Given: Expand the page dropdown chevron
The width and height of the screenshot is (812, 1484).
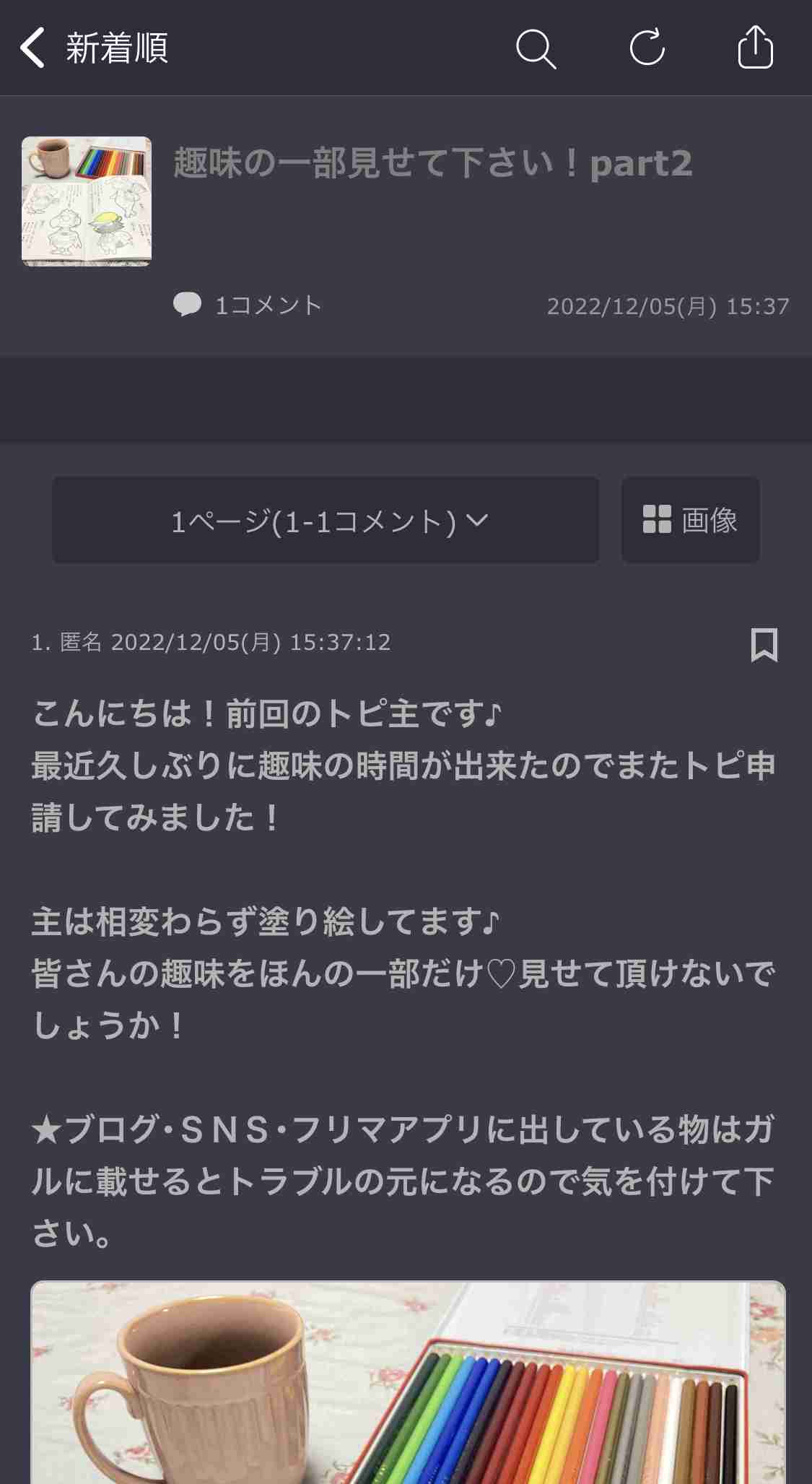Looking at the screenshot, I should [478, 520].
